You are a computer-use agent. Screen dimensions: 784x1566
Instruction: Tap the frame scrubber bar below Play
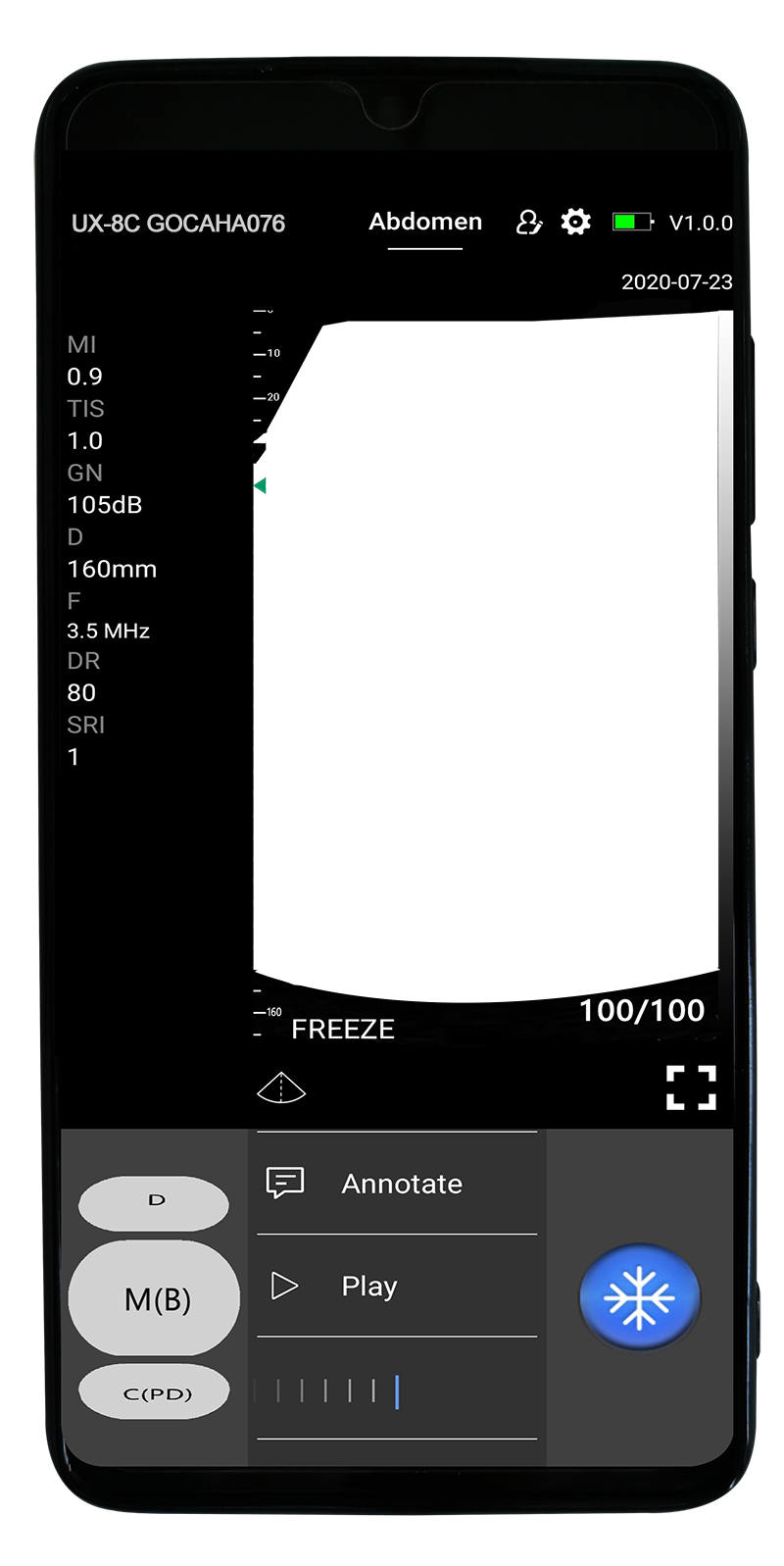pyautogui.click(x=397, y=1389)
